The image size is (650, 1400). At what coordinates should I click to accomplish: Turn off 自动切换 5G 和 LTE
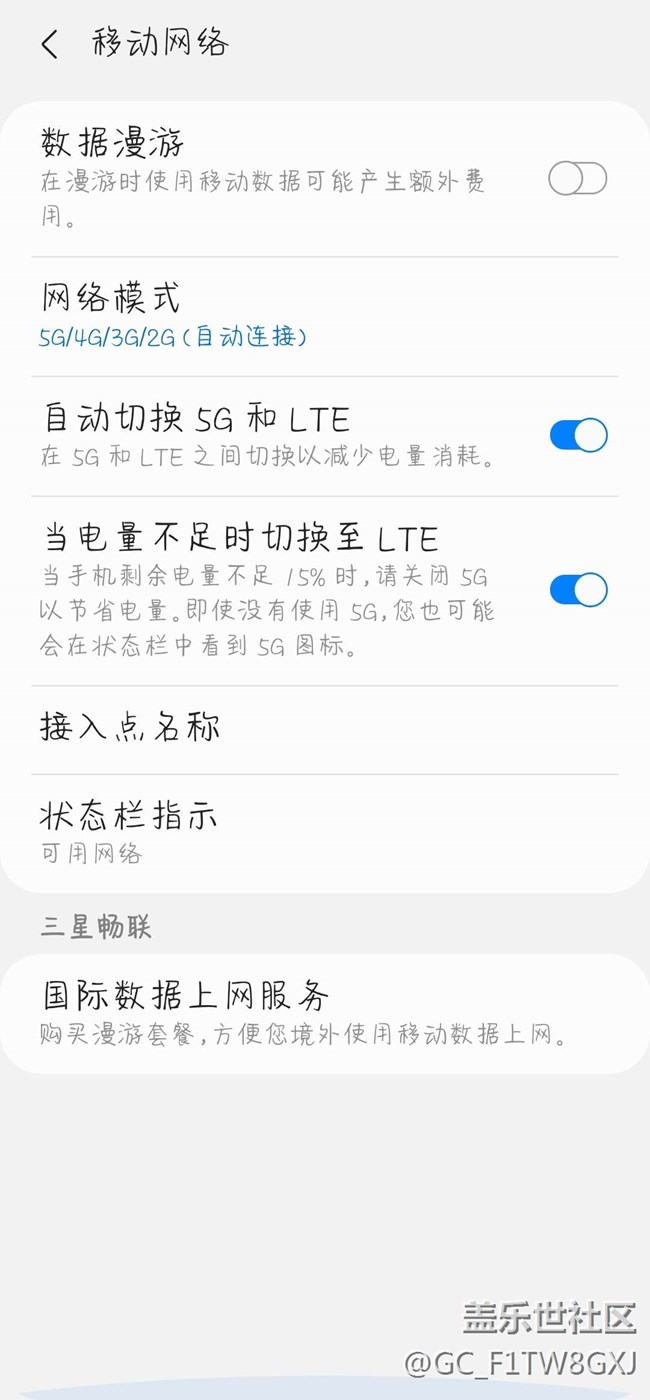coord(578,435)
